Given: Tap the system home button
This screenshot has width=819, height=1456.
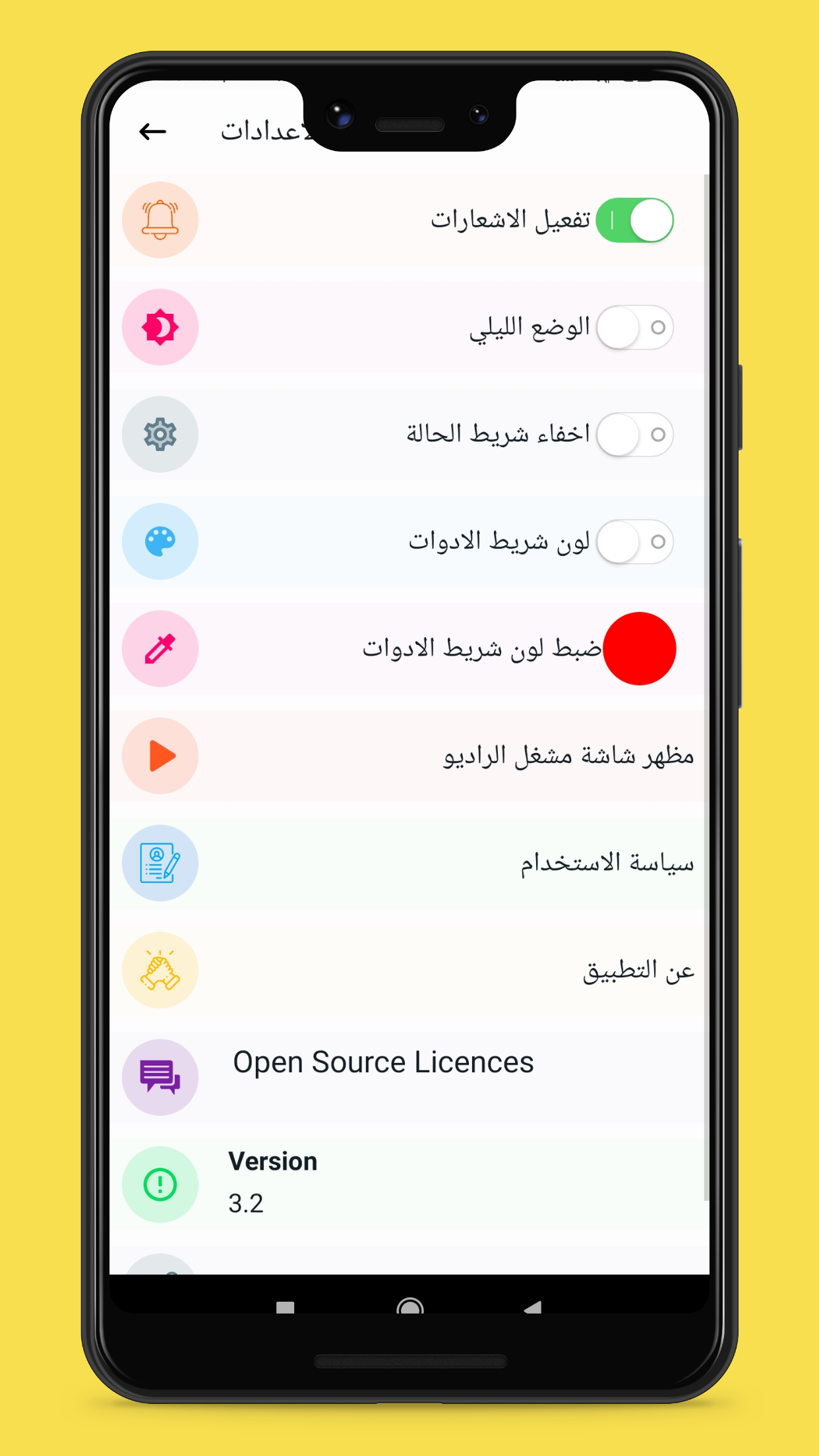Looking at the screenshot, I should click(409, 1306).
